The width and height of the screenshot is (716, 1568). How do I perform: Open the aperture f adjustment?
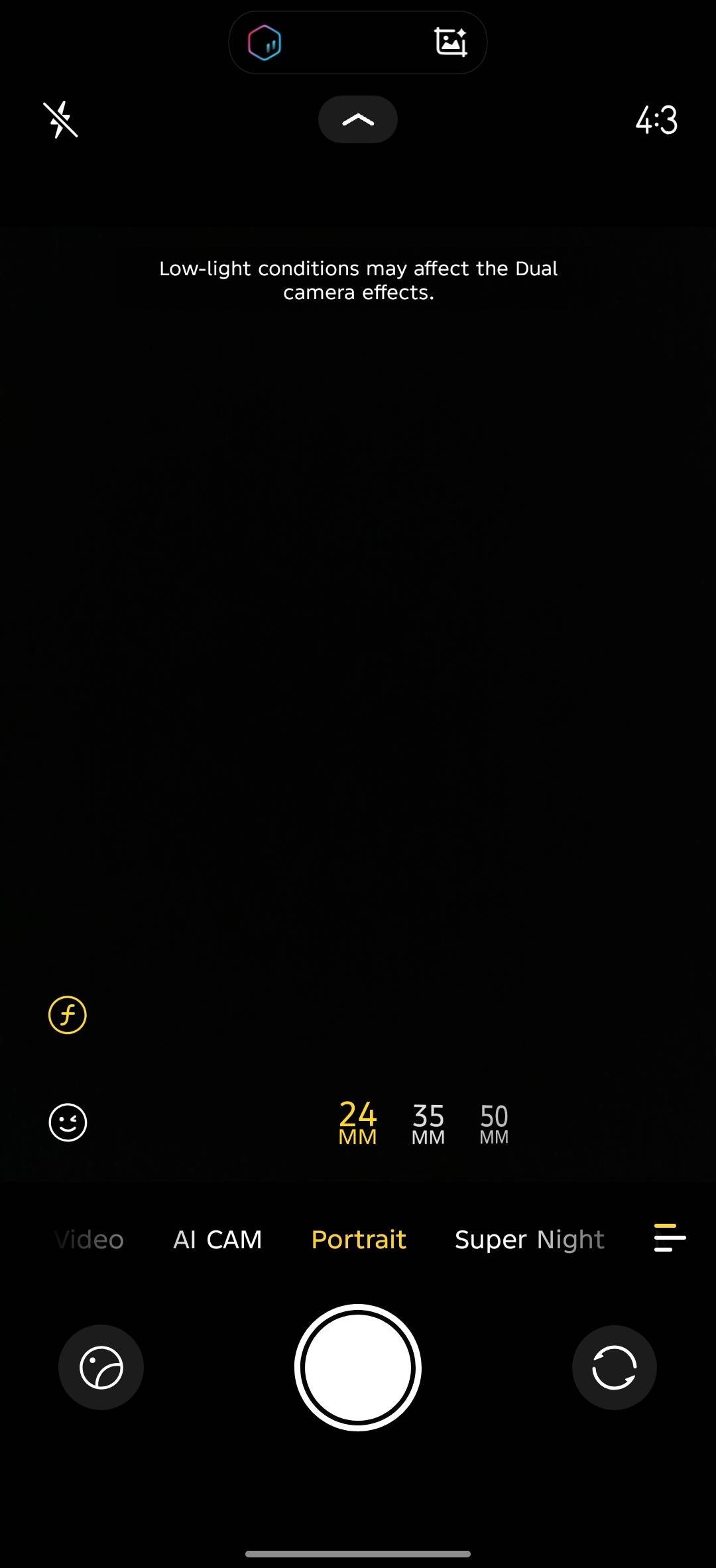click(68, 1015)
